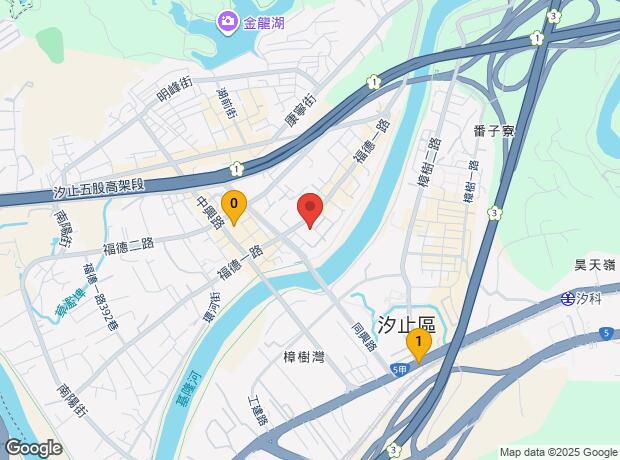Select the orange marker labeled 0
The width and height of the screenshot is (620, 460).
coord(234,208)
